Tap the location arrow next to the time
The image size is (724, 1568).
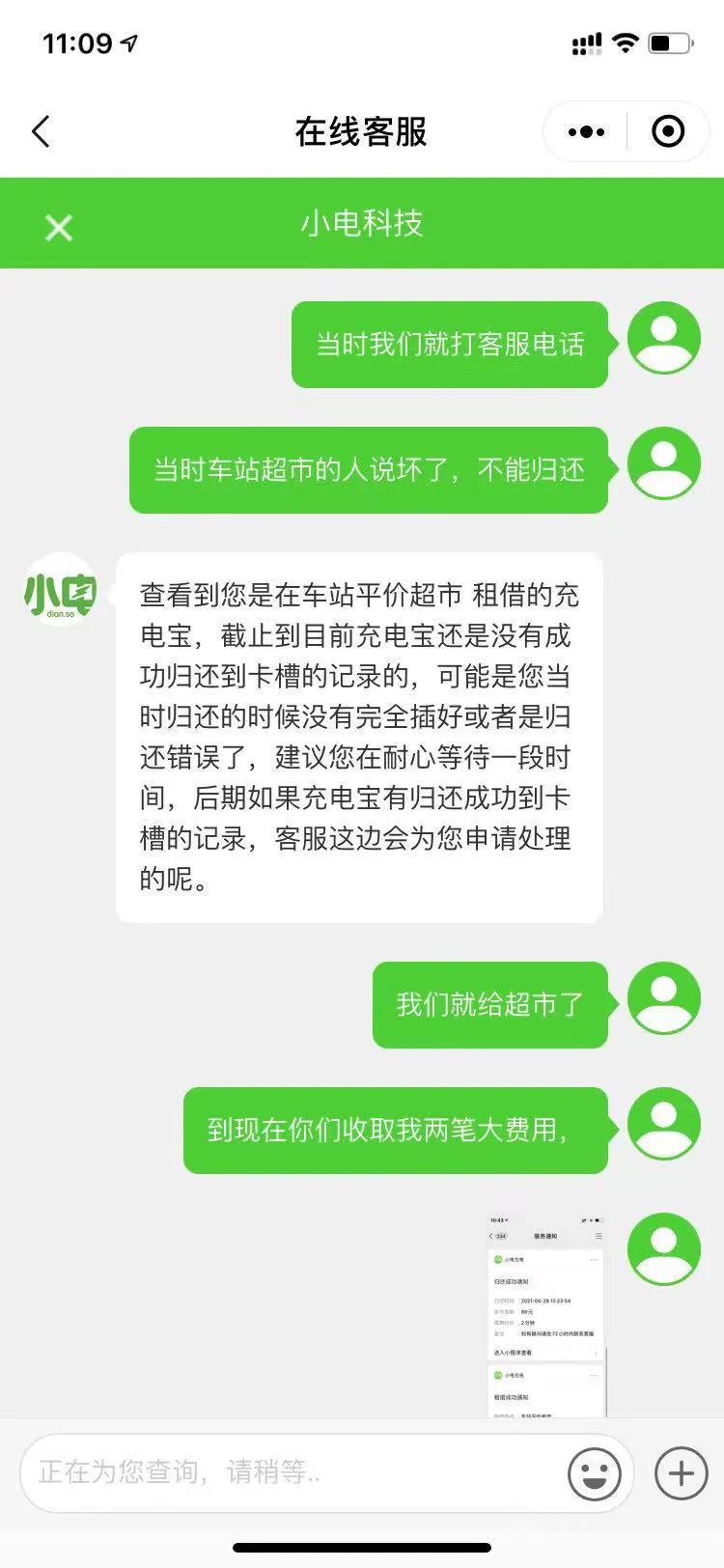(x=128, y=42)
